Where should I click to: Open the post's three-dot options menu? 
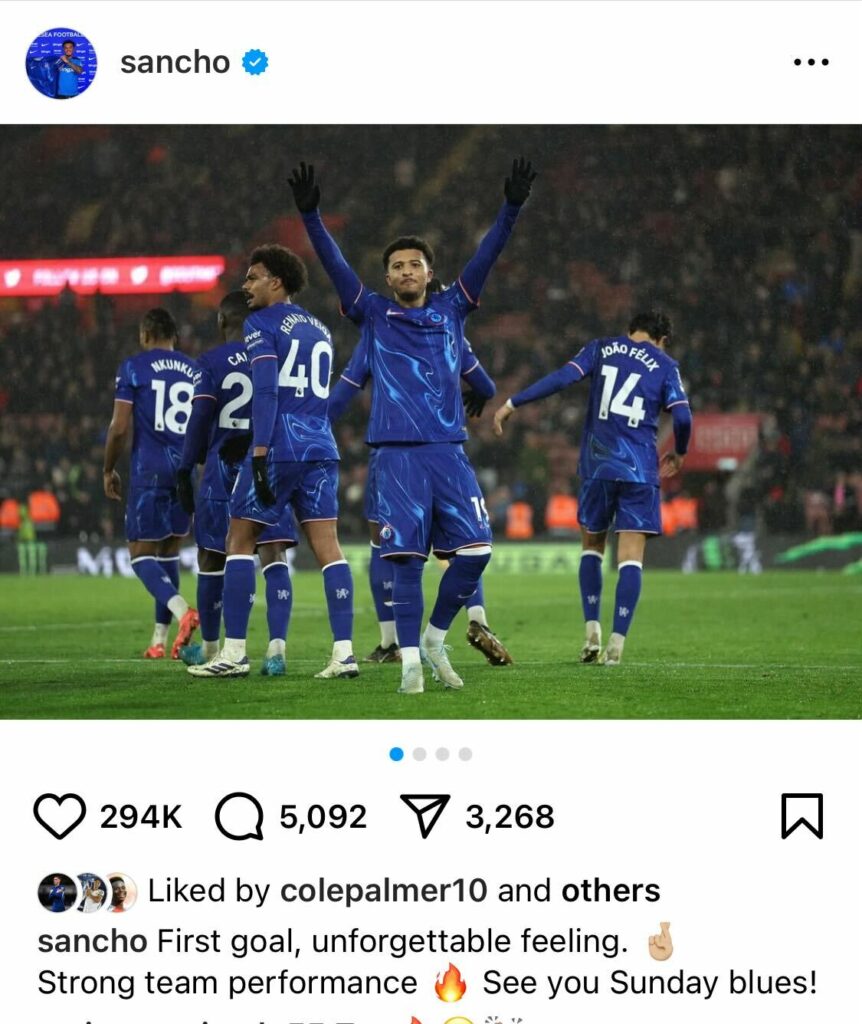[810, 62]
